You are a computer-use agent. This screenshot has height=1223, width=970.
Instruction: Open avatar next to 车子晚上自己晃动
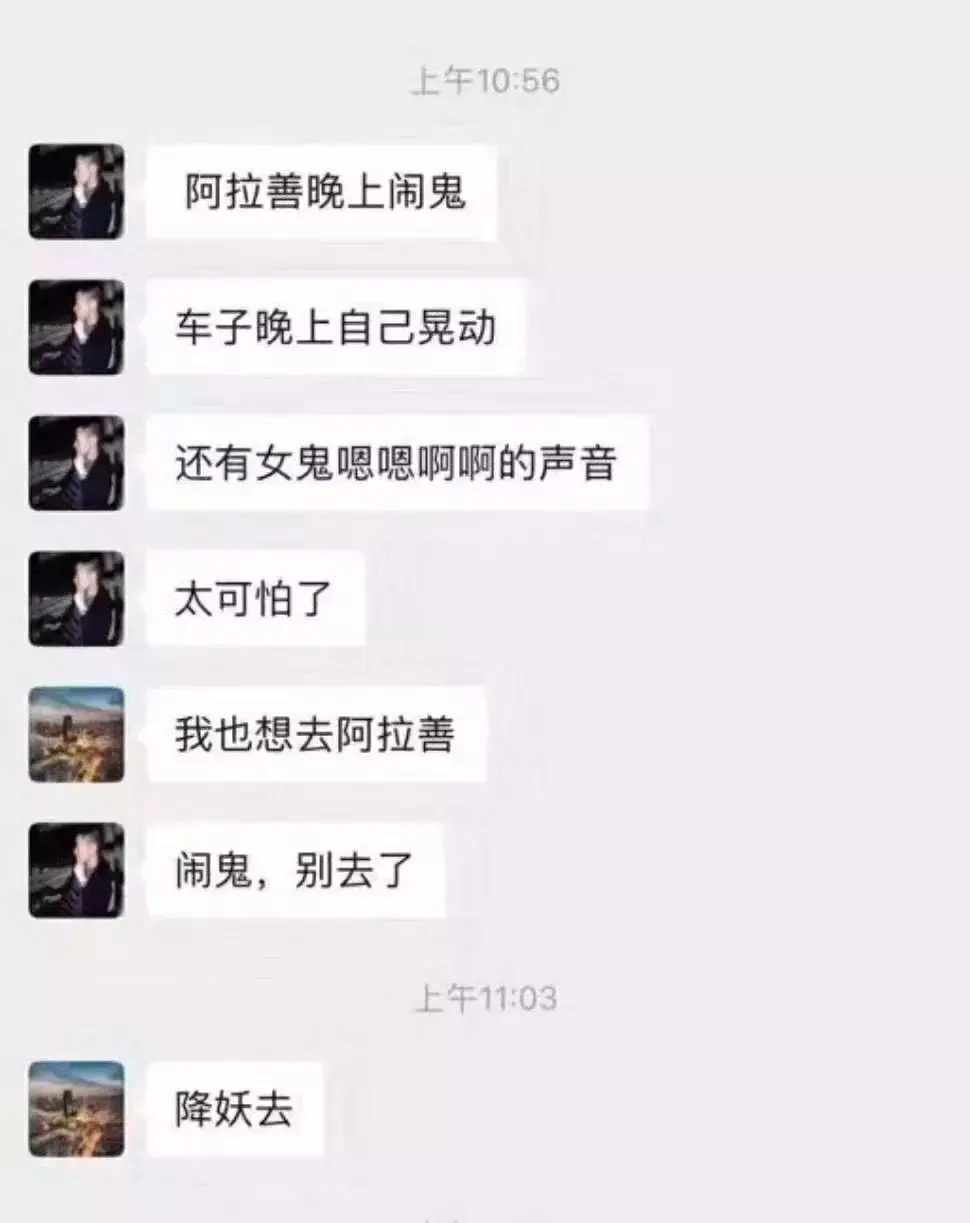tap(75, 329)
